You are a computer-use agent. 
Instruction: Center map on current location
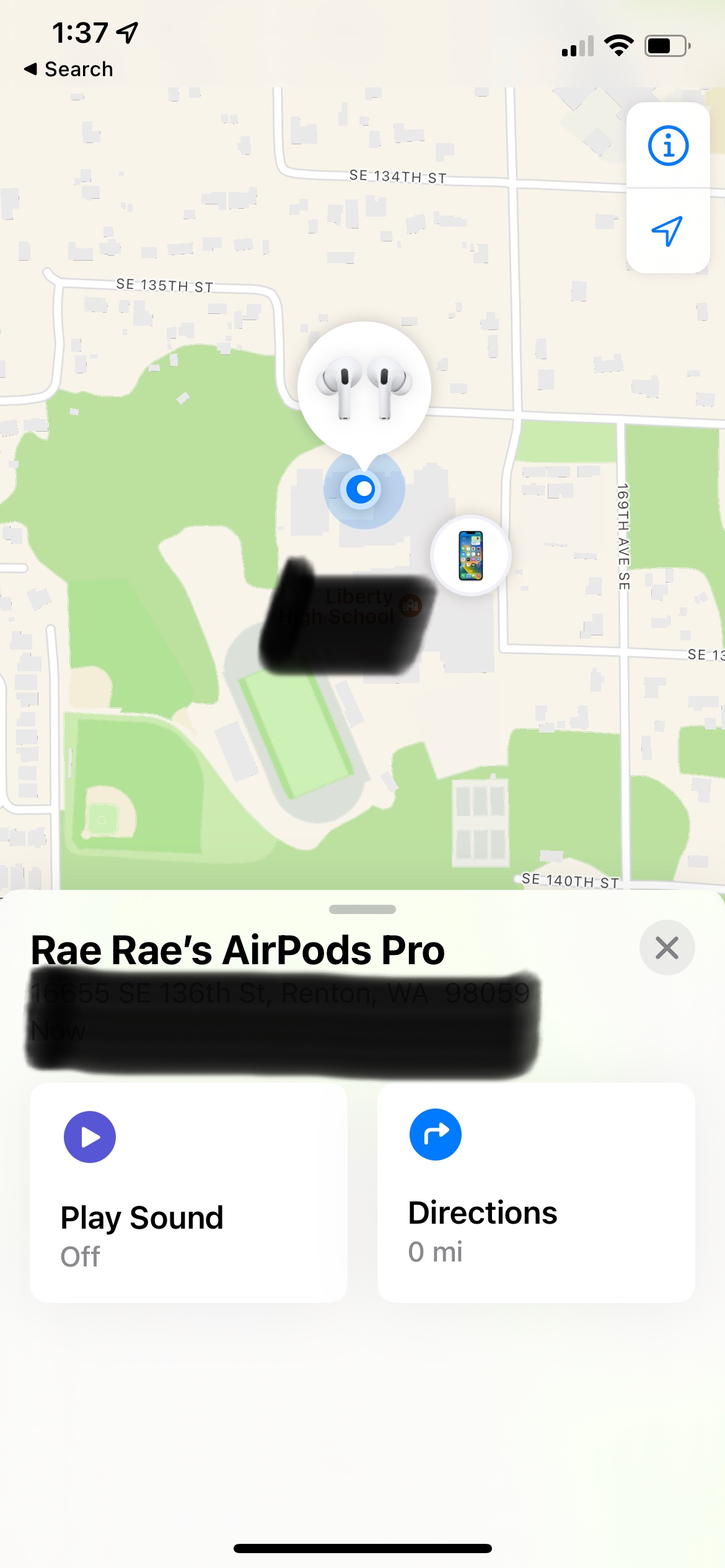pyautogui.click(x=667, y=231)
